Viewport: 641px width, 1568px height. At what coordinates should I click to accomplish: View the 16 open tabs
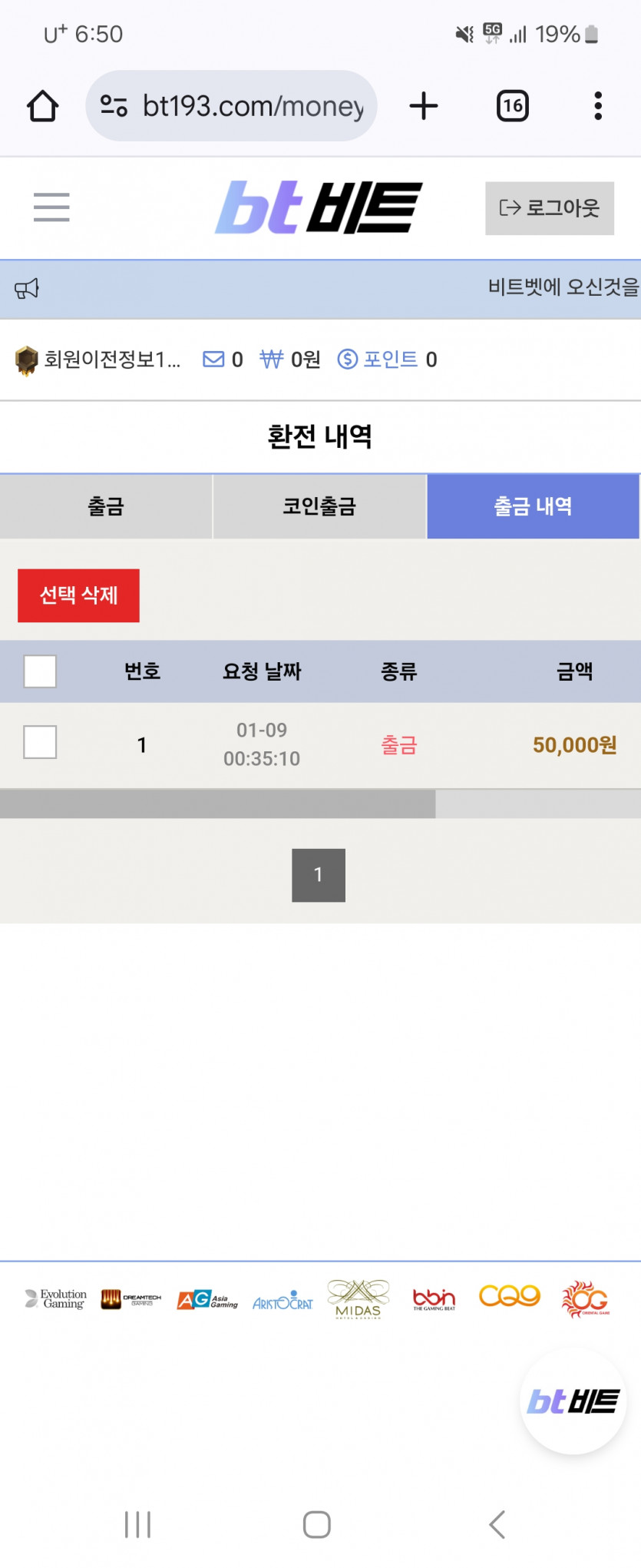512,106
